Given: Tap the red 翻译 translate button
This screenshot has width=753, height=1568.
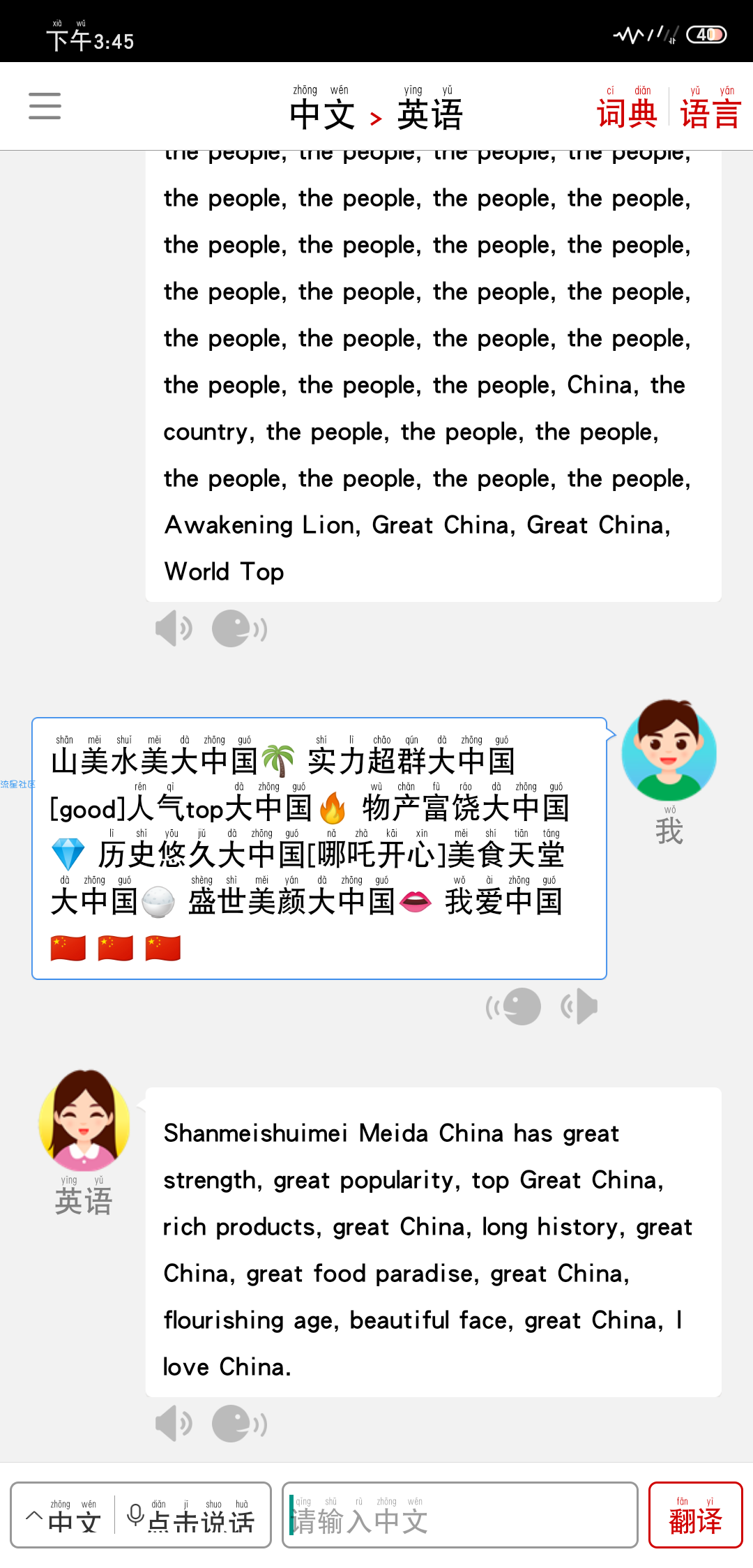Looking at the screenshot, I should (x=695, y=1516).
